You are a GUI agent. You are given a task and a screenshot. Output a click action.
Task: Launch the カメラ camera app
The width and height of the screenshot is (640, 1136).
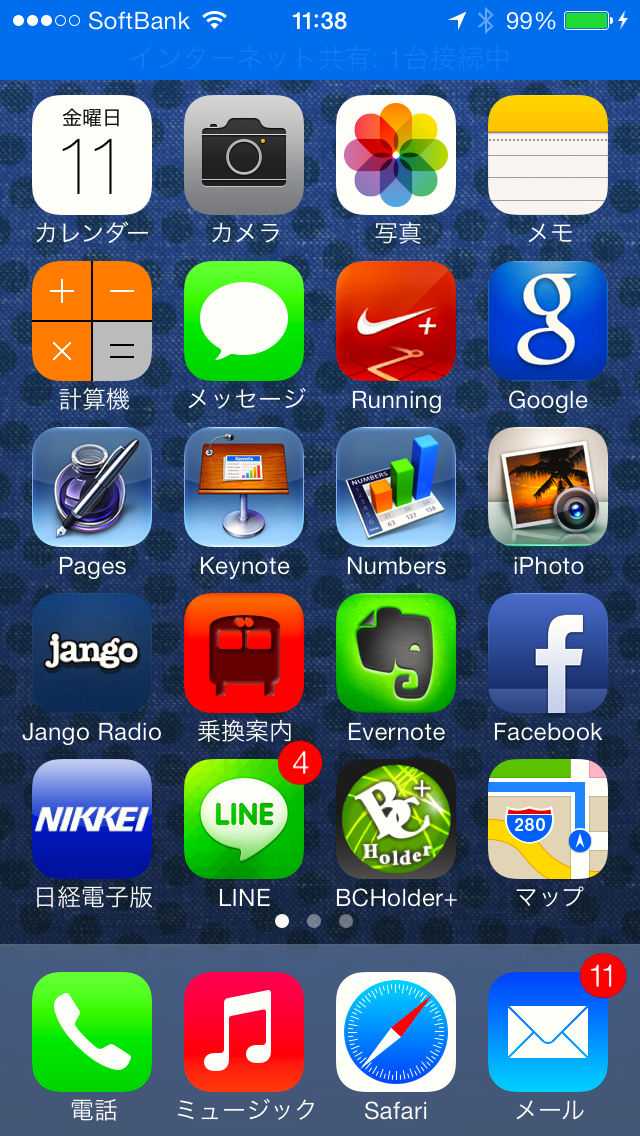pos(244,155)
